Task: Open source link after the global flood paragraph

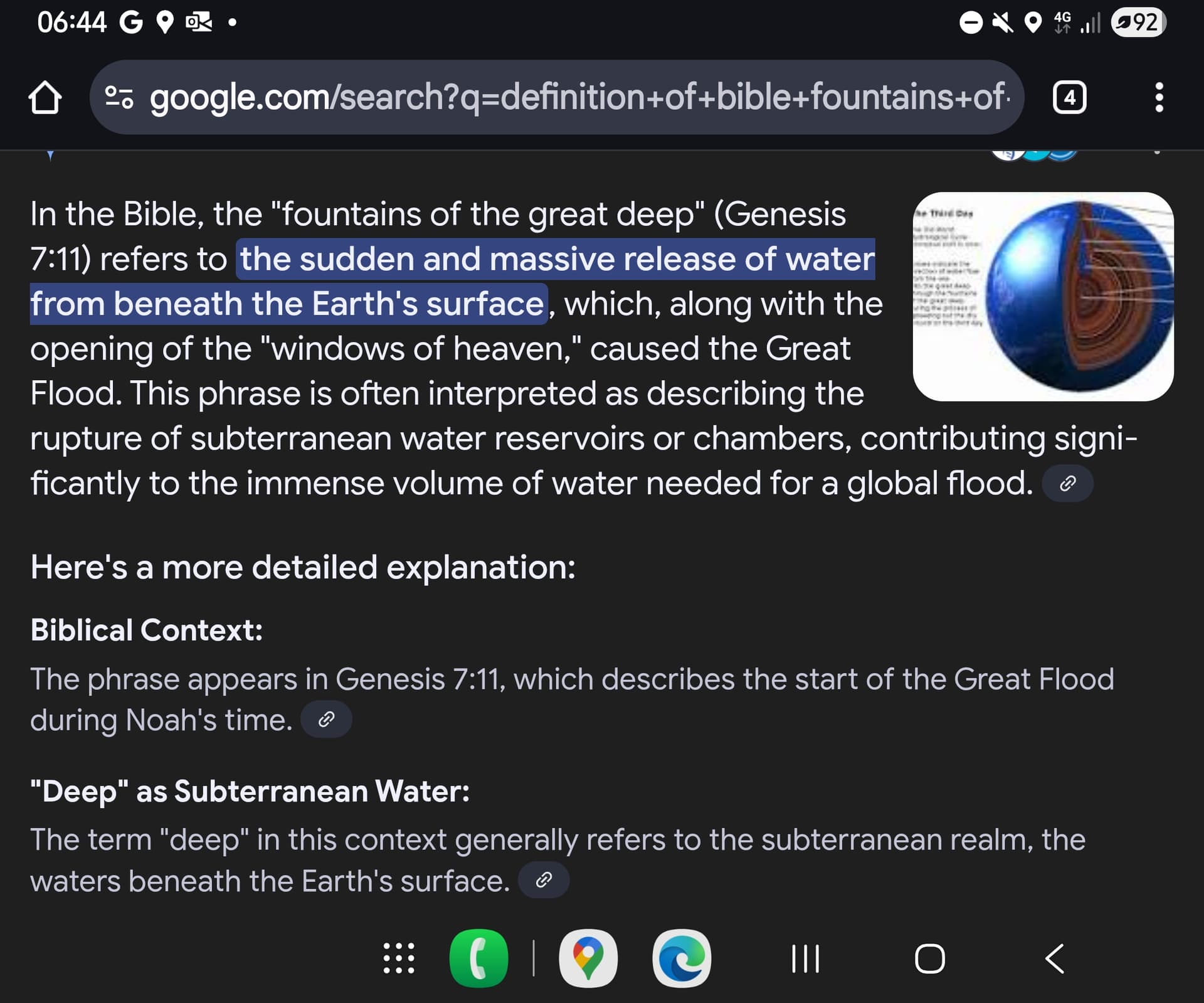Action: point(1067,484)
